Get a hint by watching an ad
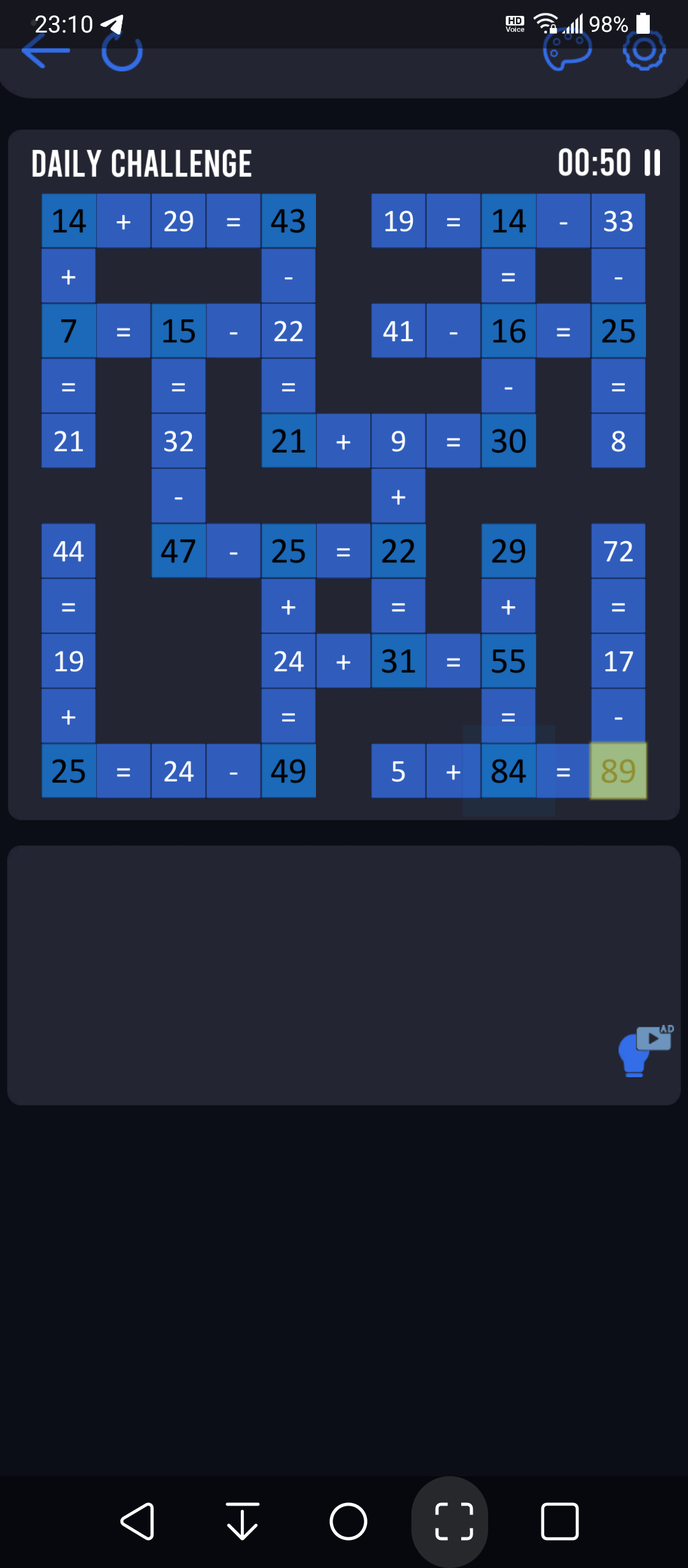 pos(645,1050)
